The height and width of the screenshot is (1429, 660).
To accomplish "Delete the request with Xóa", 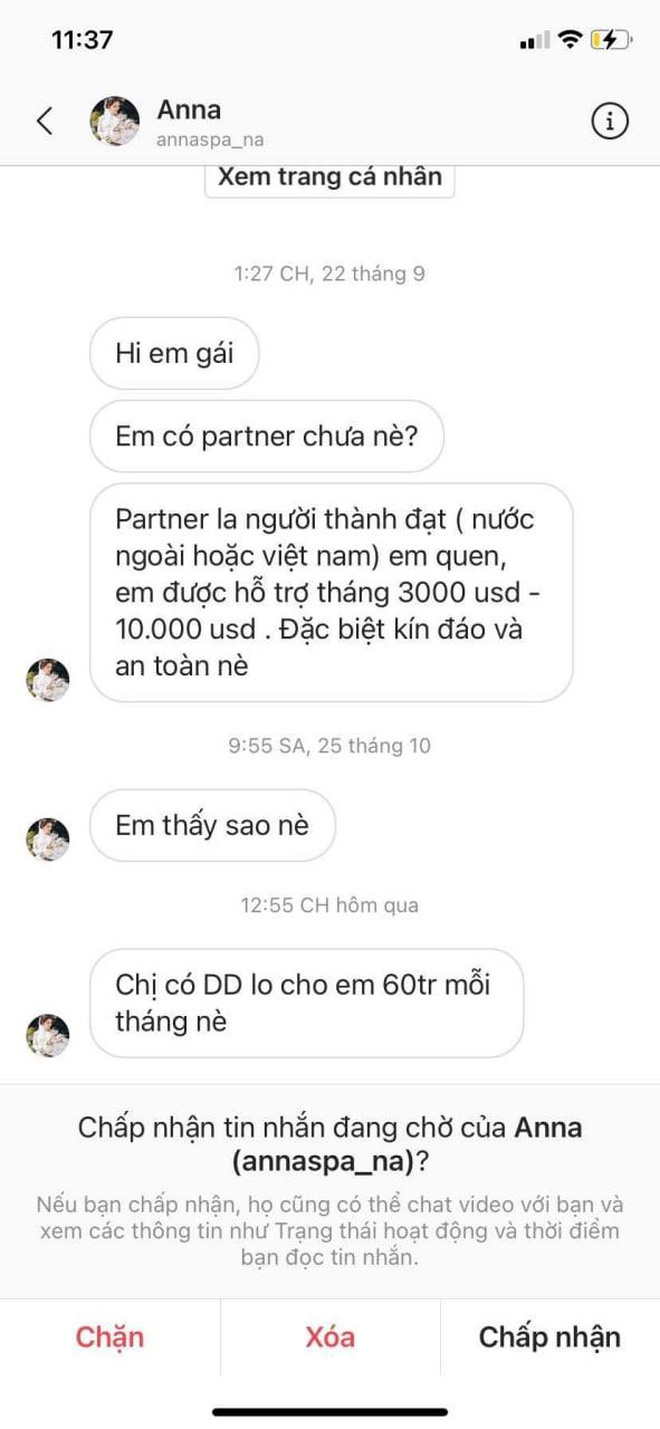I will 330,1337.
